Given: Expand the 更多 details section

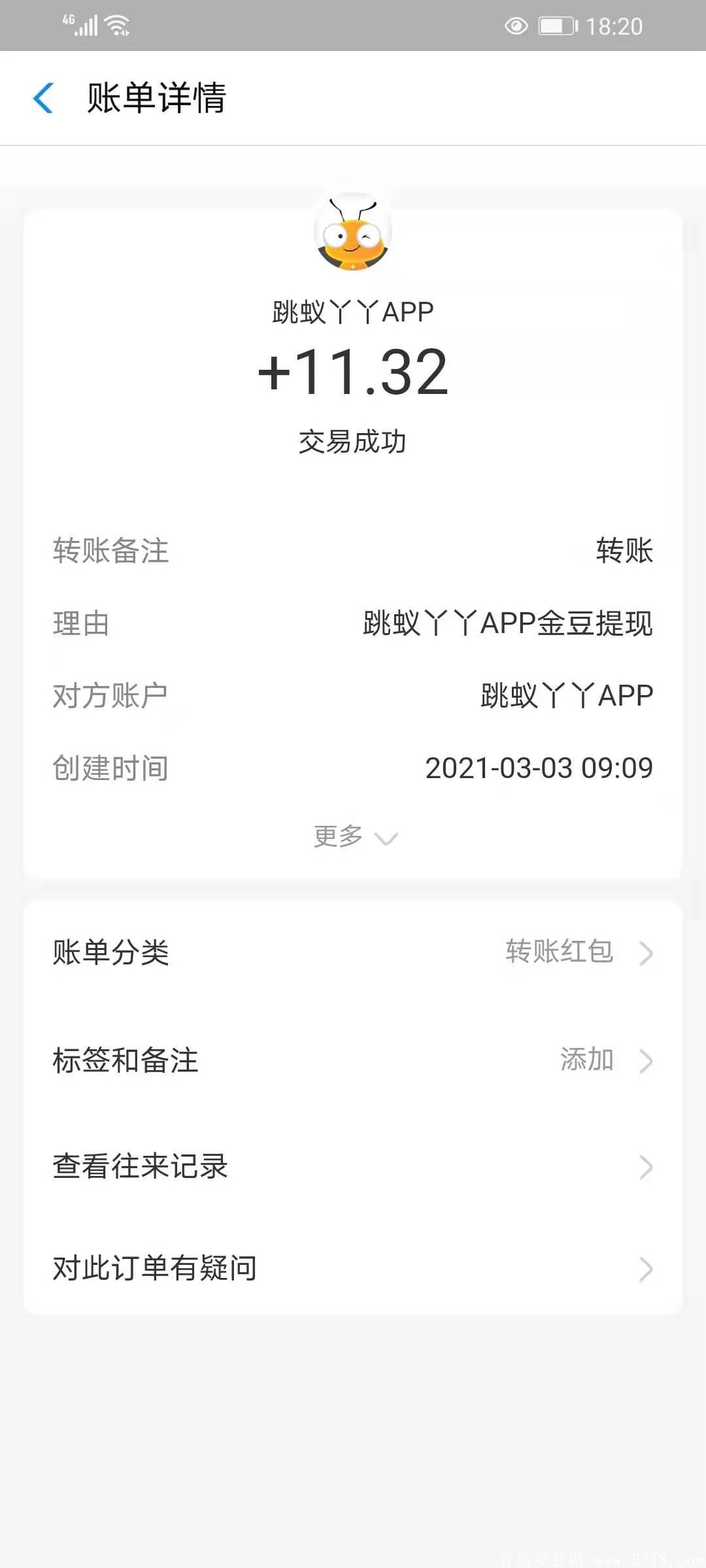Looking at the screenshot, I should pyautogui.click(x=353, y=836).
